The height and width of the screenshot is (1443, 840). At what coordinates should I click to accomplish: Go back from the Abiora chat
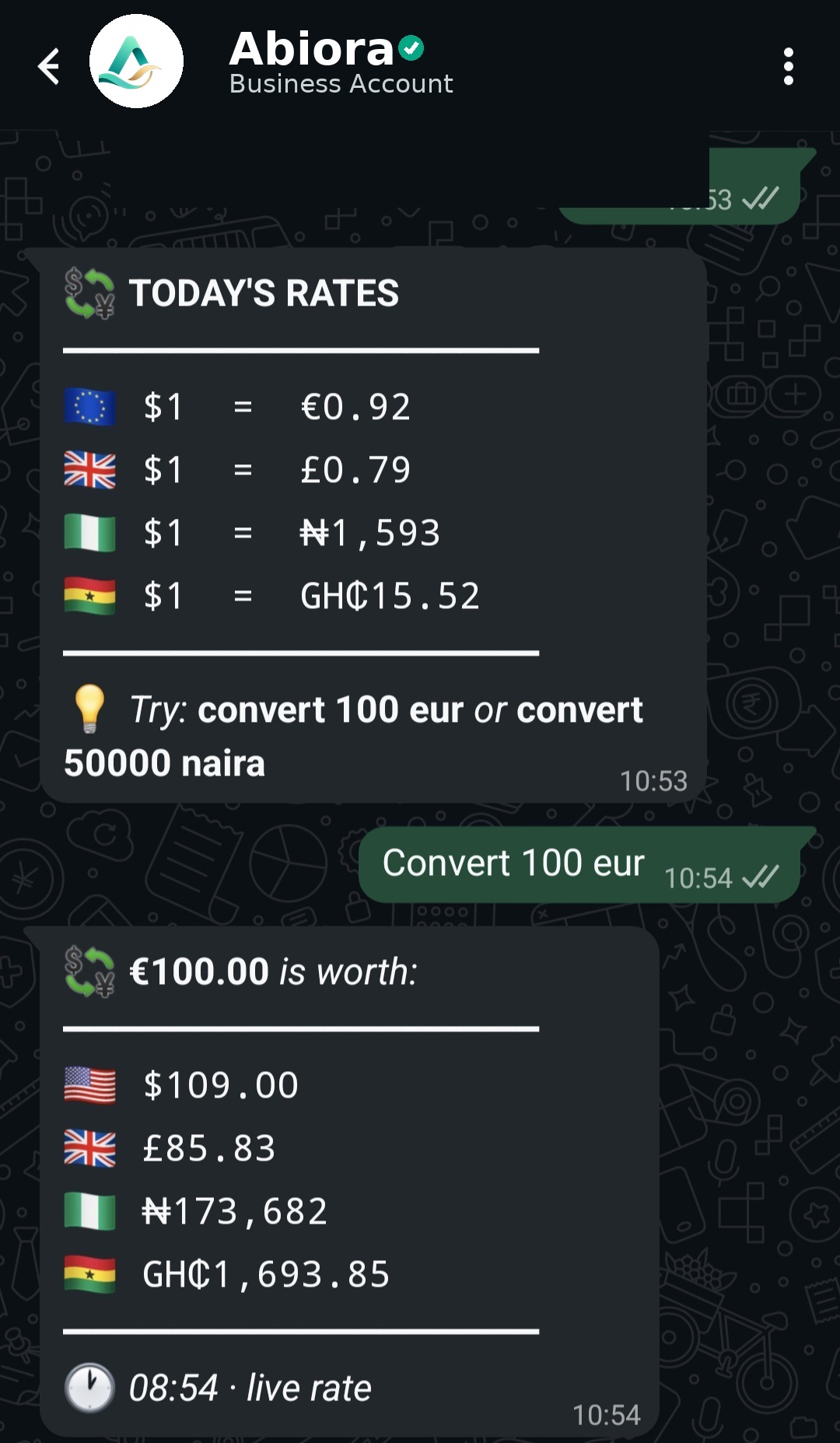[49, 65]
